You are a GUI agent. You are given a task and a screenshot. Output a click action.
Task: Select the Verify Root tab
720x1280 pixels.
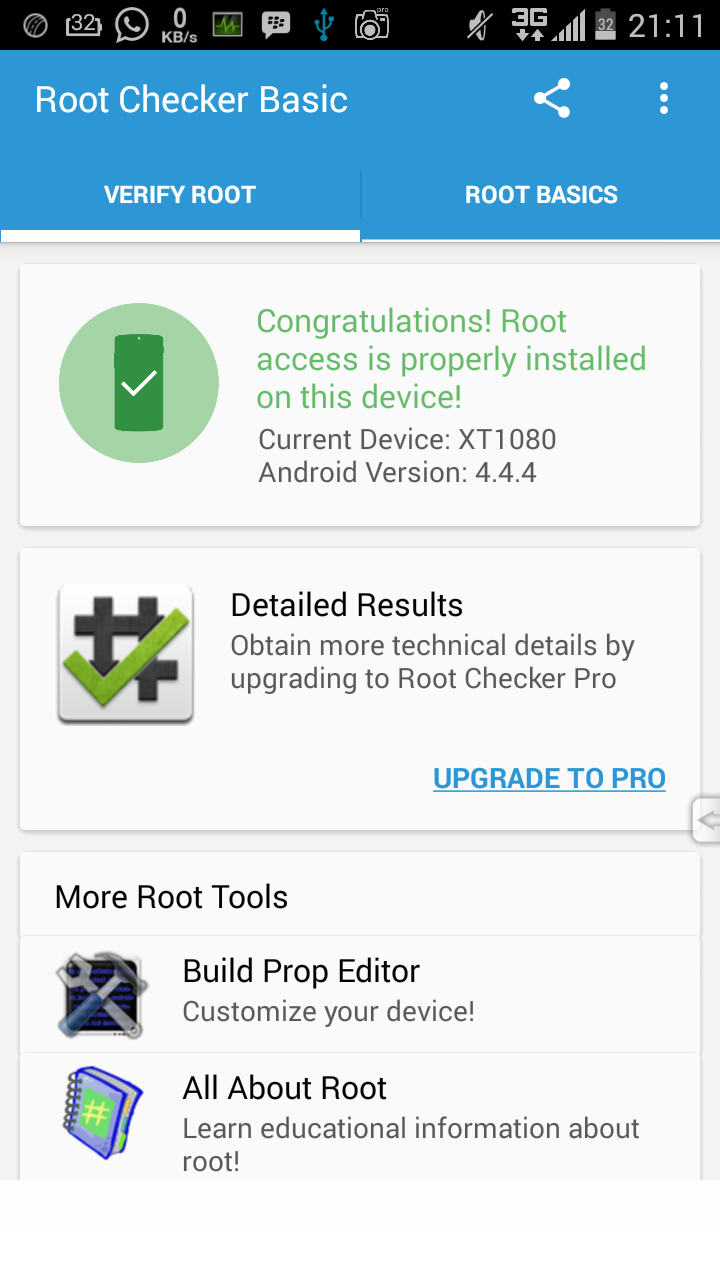tap(180, 195)
